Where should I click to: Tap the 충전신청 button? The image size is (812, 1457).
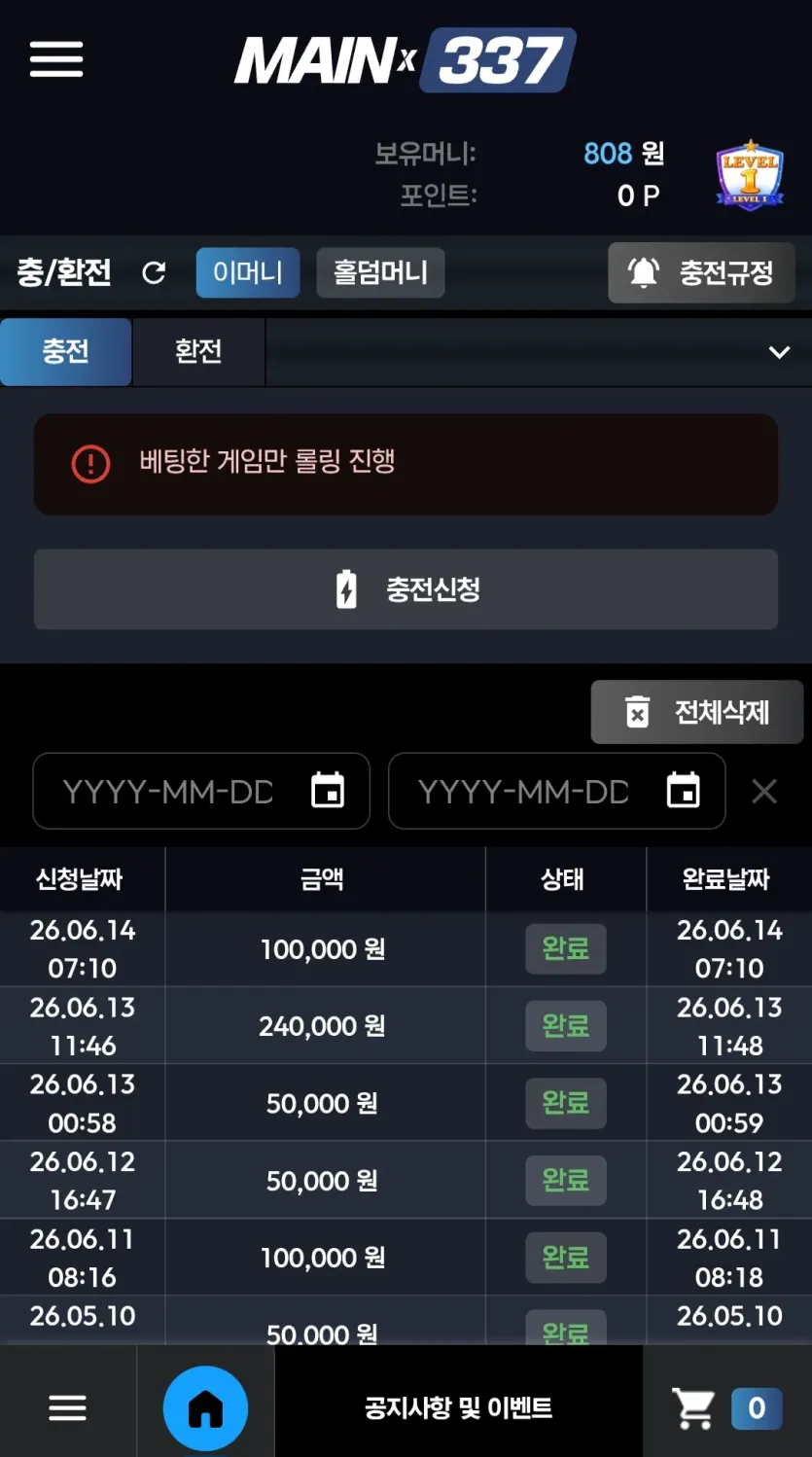tap(406, 589)
